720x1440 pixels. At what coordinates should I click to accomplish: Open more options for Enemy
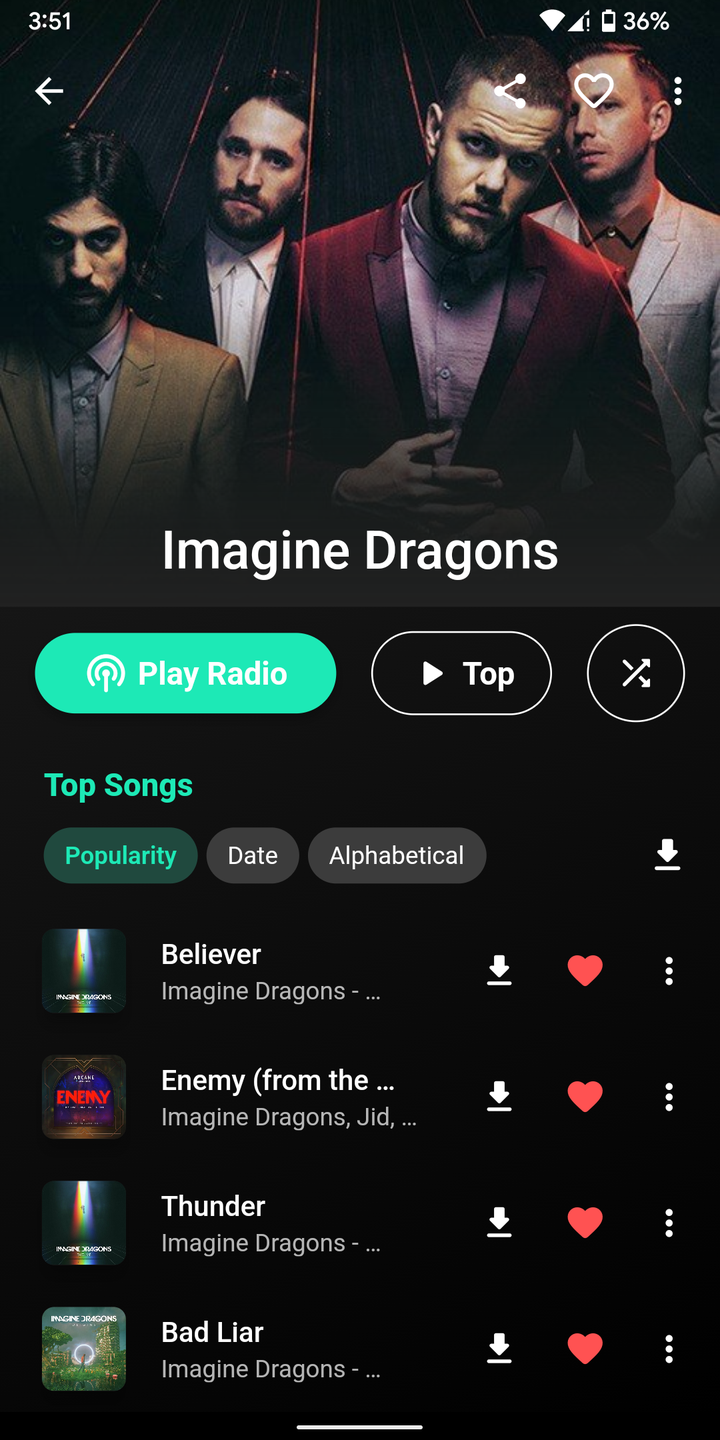coord(669,1097)
